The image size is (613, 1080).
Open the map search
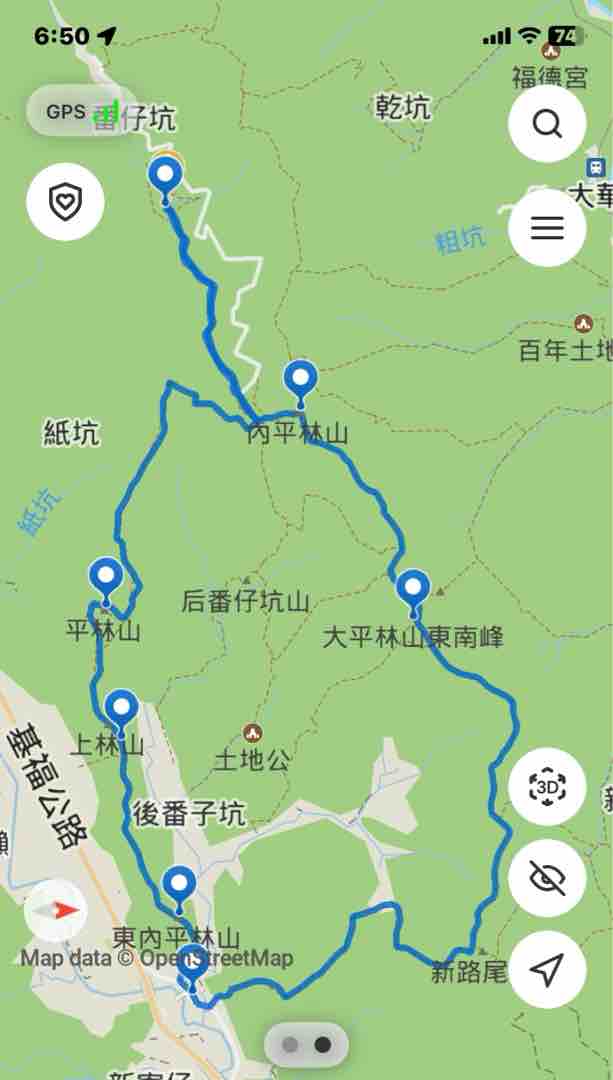click(547, 124)
